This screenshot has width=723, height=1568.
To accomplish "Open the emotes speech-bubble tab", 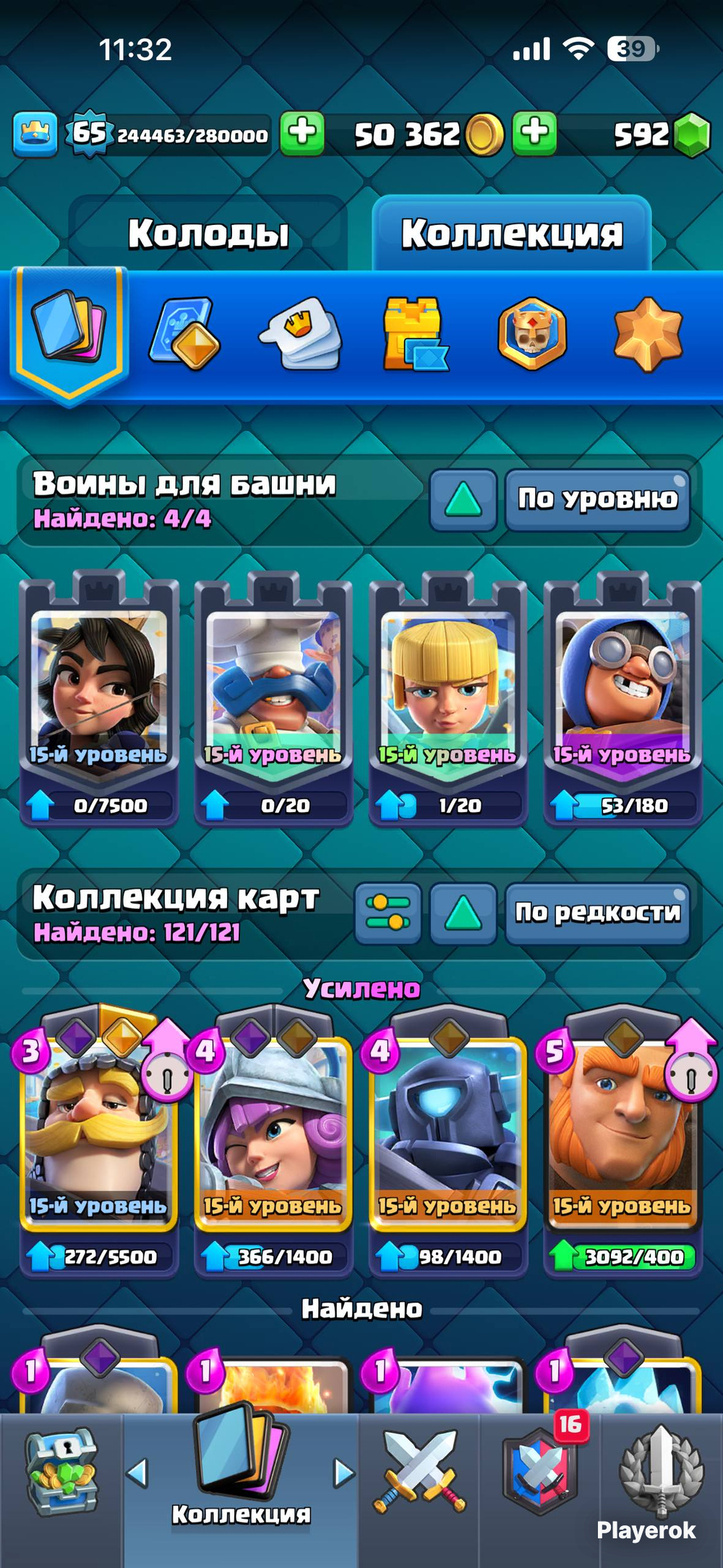I will (x=301, y=334).
